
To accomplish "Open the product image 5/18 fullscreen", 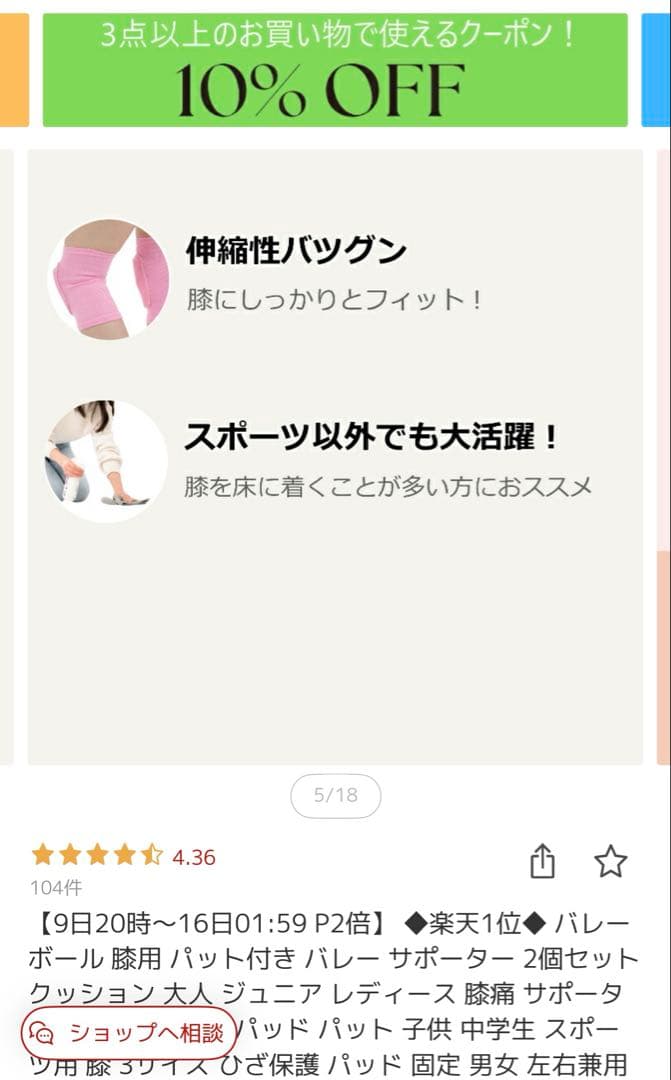I will (335, 457).
